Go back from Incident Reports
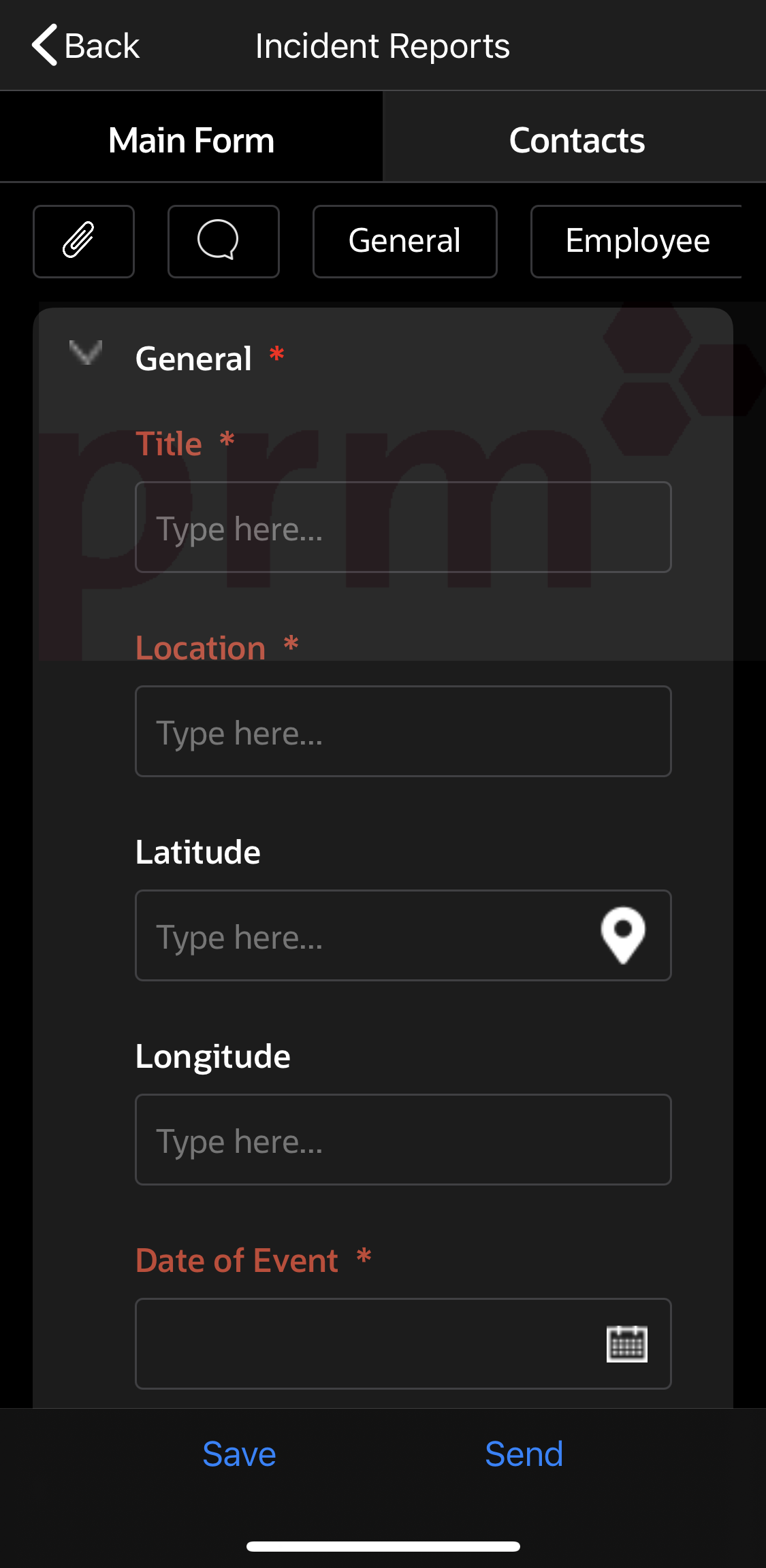The width and height of the screenshot is (766, 1568). pyautogui.click(x=86, y=46)
